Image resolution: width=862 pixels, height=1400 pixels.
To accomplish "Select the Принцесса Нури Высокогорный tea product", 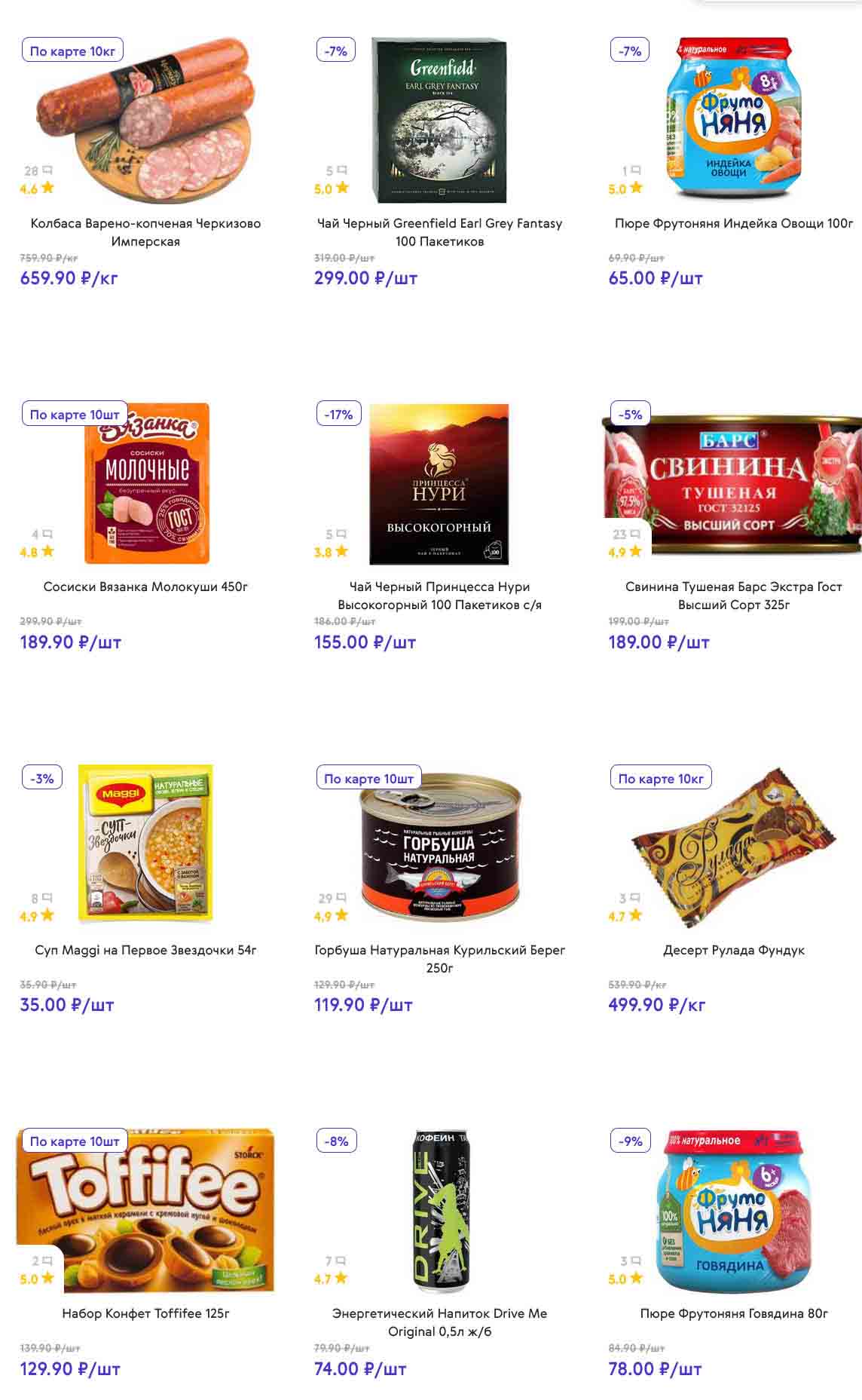I will (x=439, y=596).
